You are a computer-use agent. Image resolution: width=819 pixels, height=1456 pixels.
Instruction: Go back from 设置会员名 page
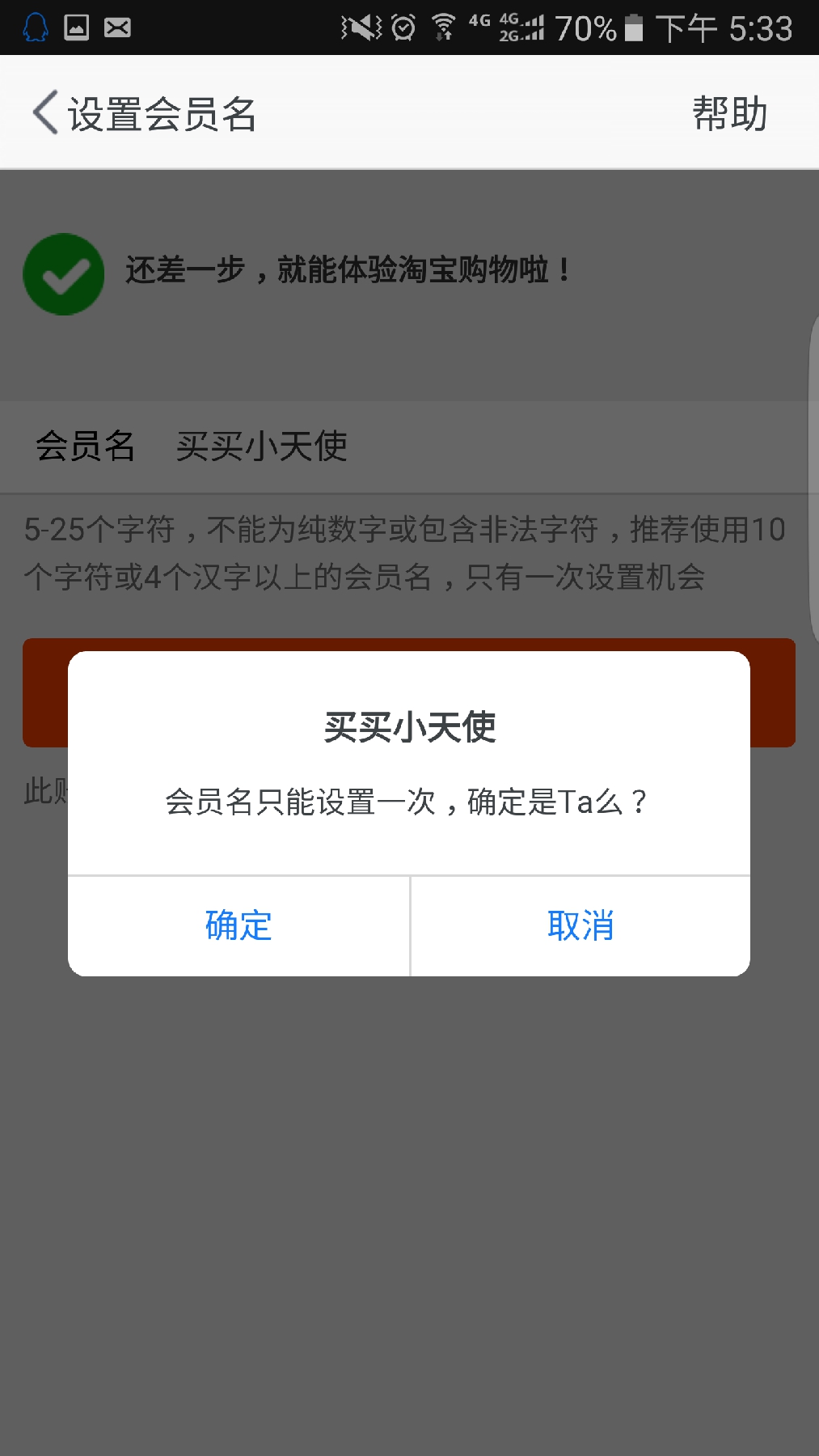click(x=46, y=112)
